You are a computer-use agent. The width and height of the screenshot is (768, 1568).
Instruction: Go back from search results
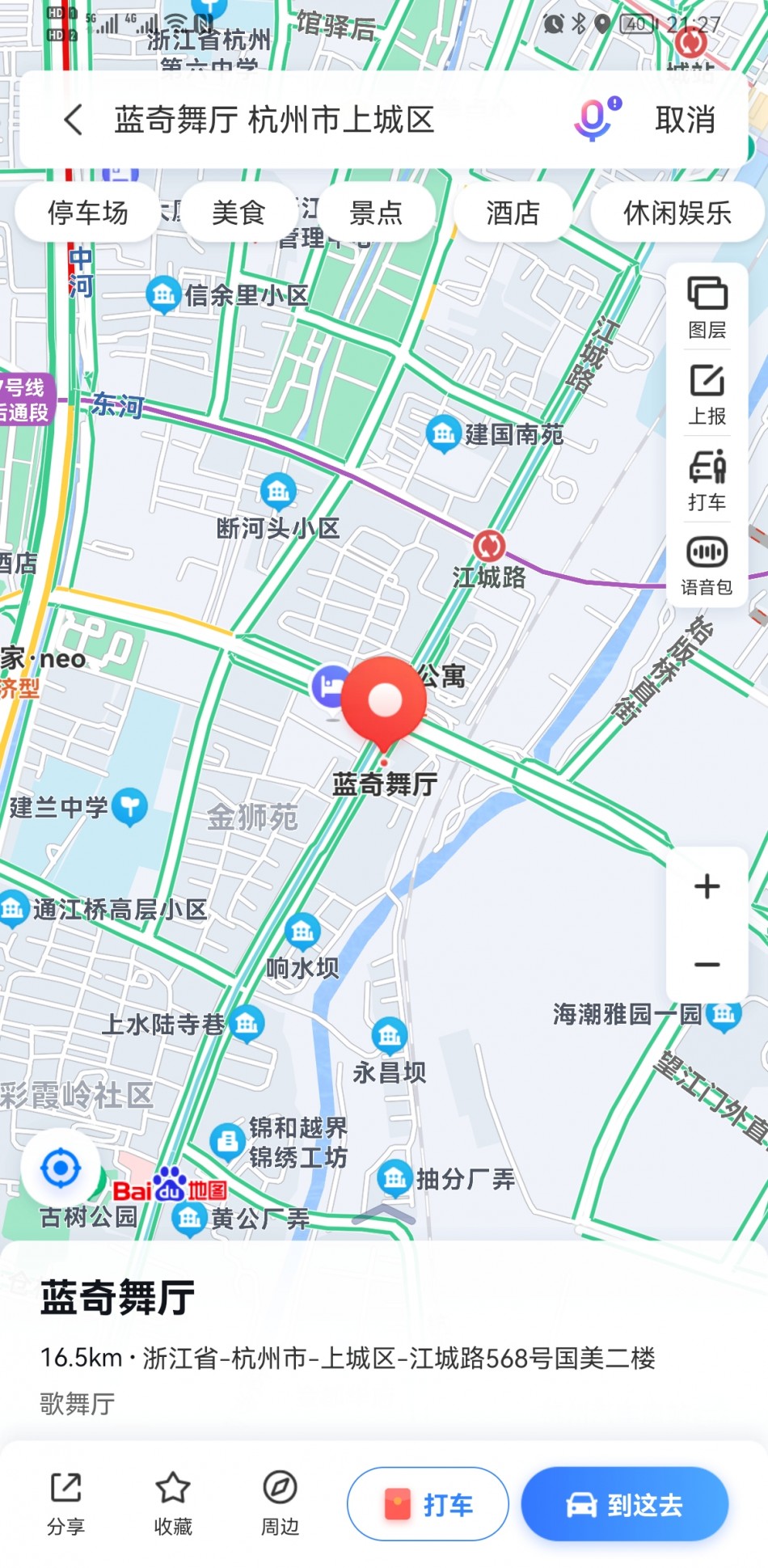(x=73, y=120)
